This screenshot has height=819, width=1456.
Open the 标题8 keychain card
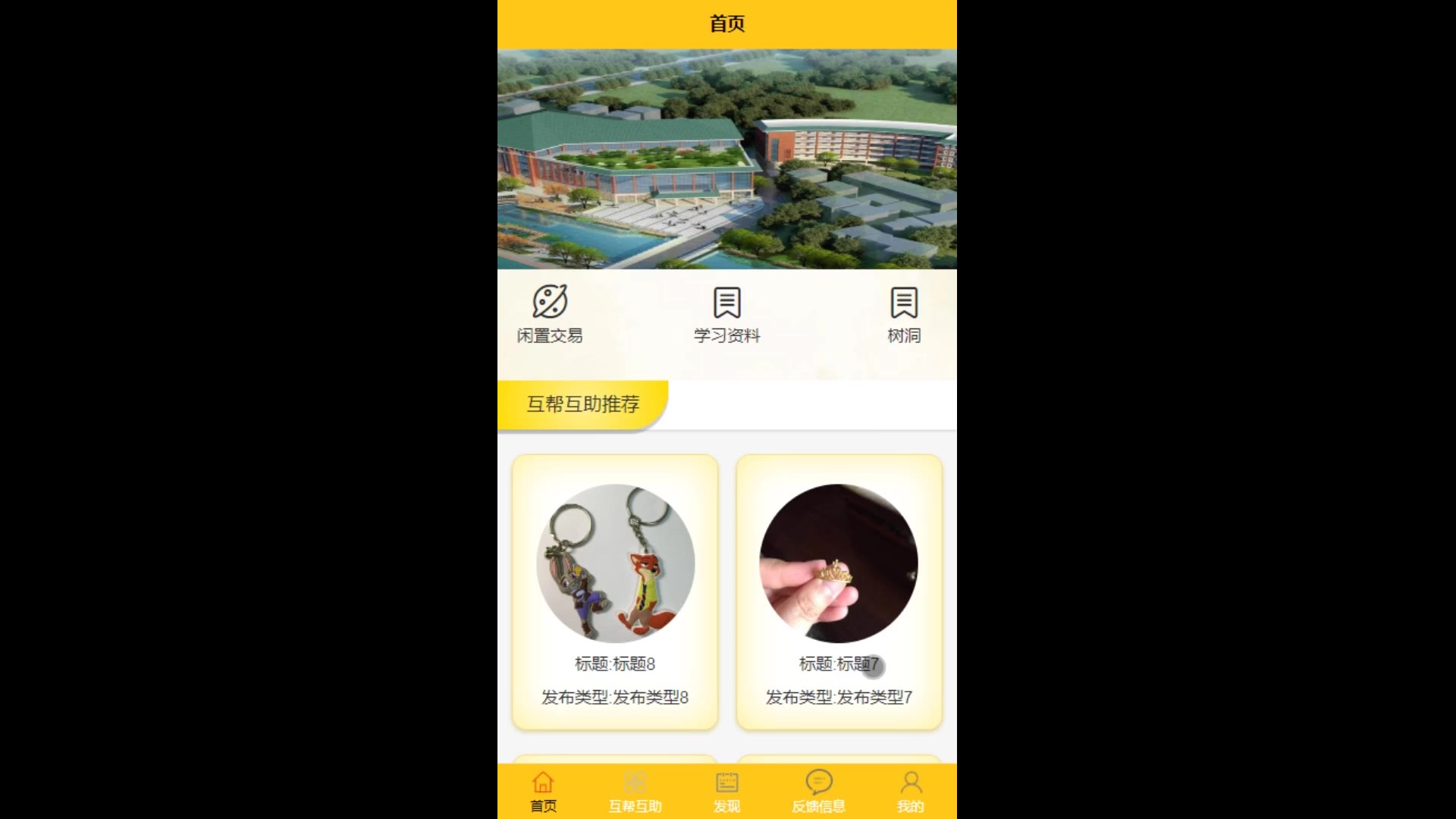pyautogui.click(x=615, y=591)
